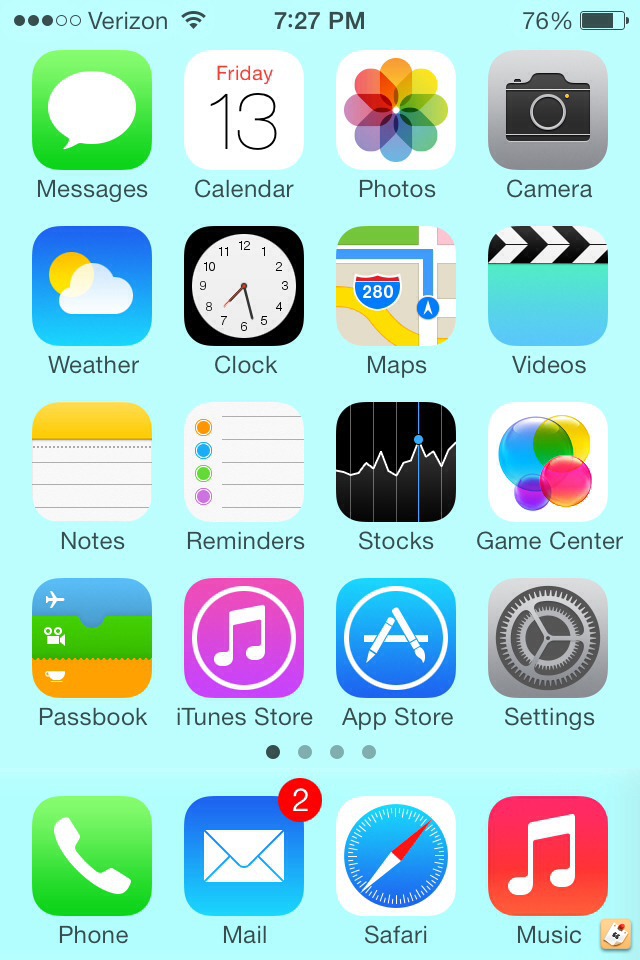Image resolution: width=640 pixels, height=960 pixels.
Task: Launch Game Center
Action: pyautogui.click(x=548, y=462)
